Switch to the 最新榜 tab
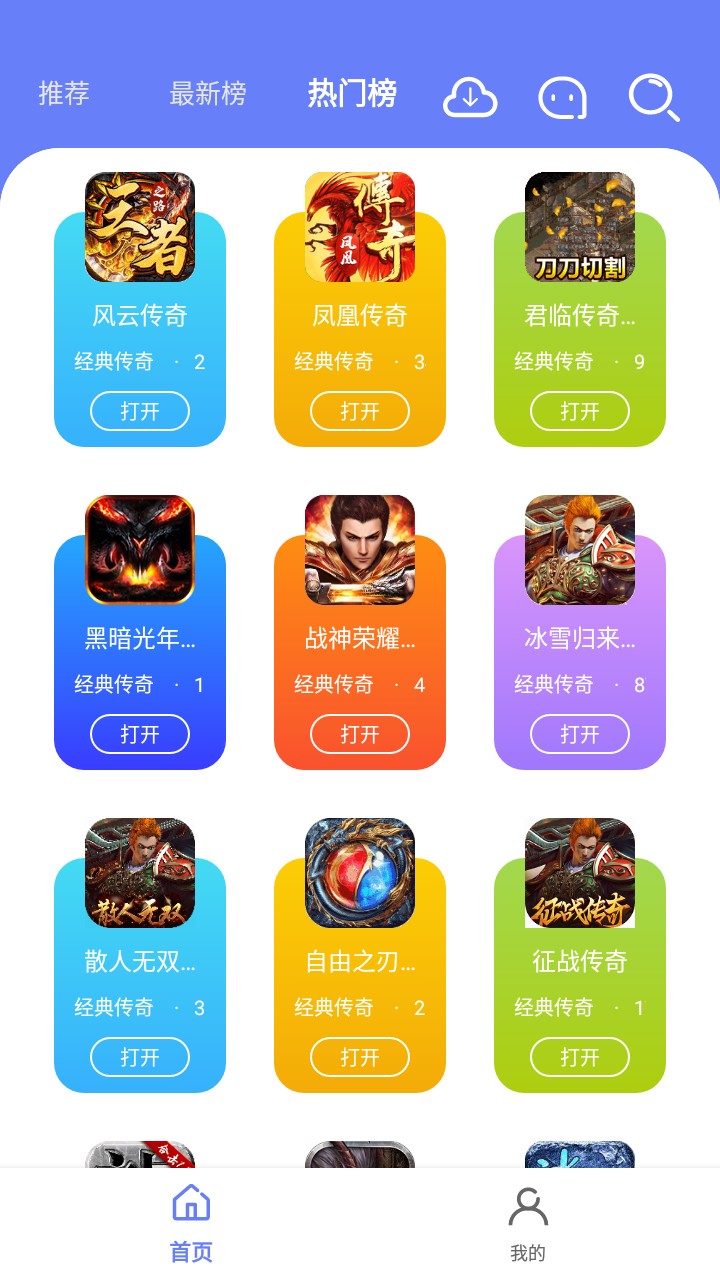The height and width of the screenshot is (1280, 720). [209, 93]
